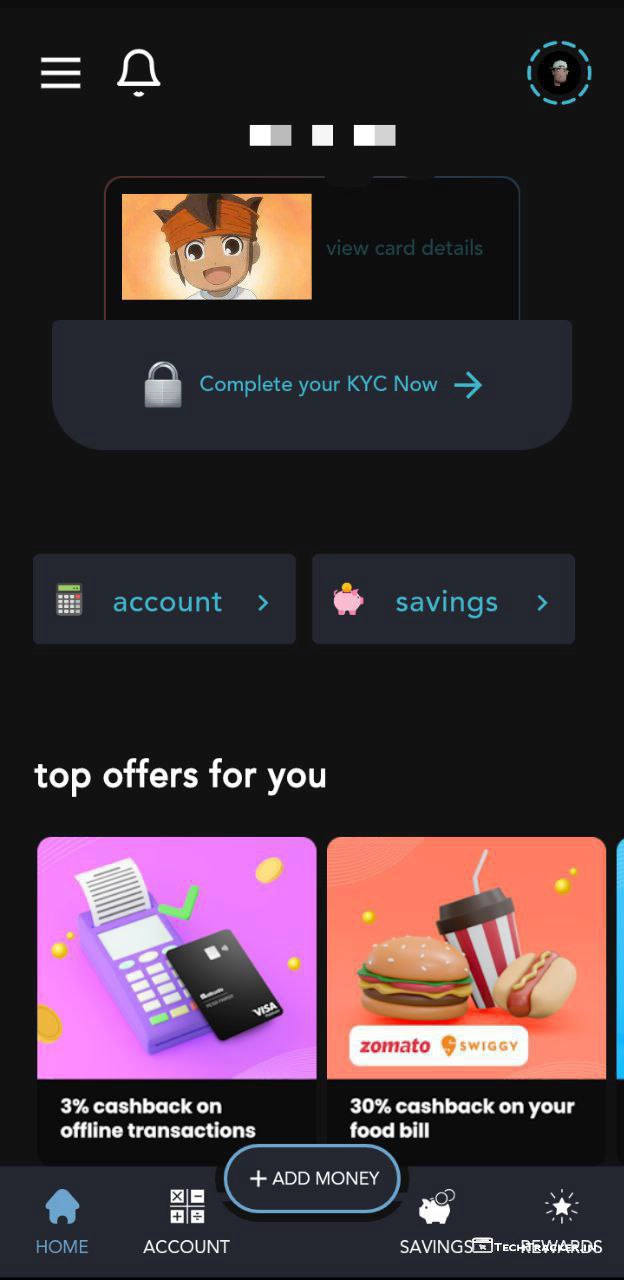Open the savings shortcut card
Image resolution: width=624 pixels, height=1280 pixels.
[x=443, y=600]
